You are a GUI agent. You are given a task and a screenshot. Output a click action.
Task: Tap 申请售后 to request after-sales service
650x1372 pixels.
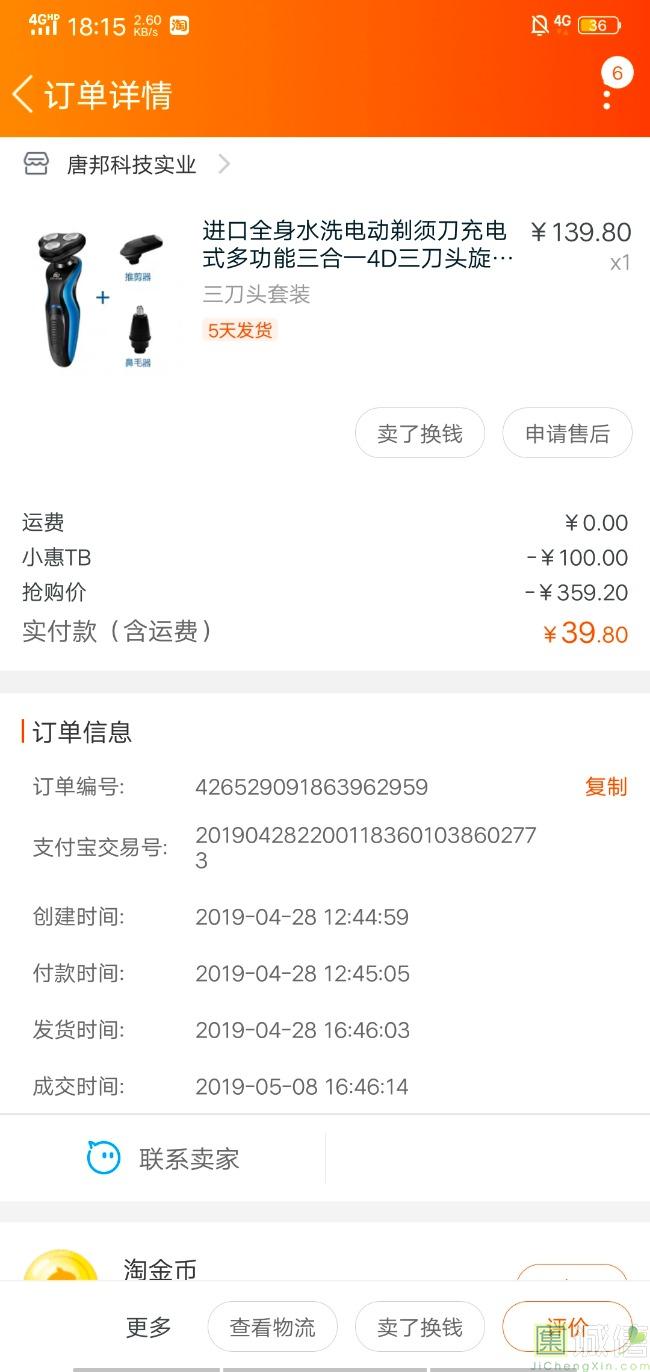(567, 434)
